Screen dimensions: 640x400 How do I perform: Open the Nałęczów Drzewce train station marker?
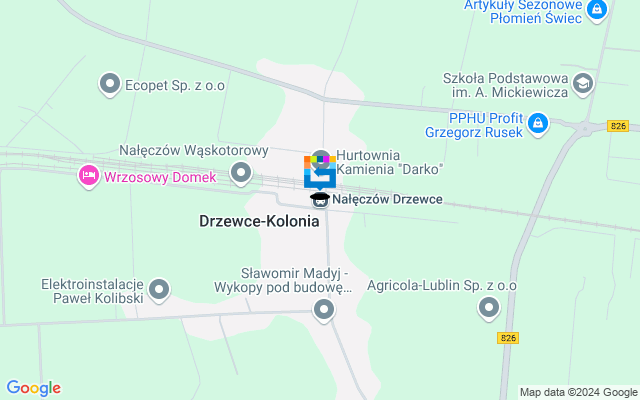tap(320, 199)
